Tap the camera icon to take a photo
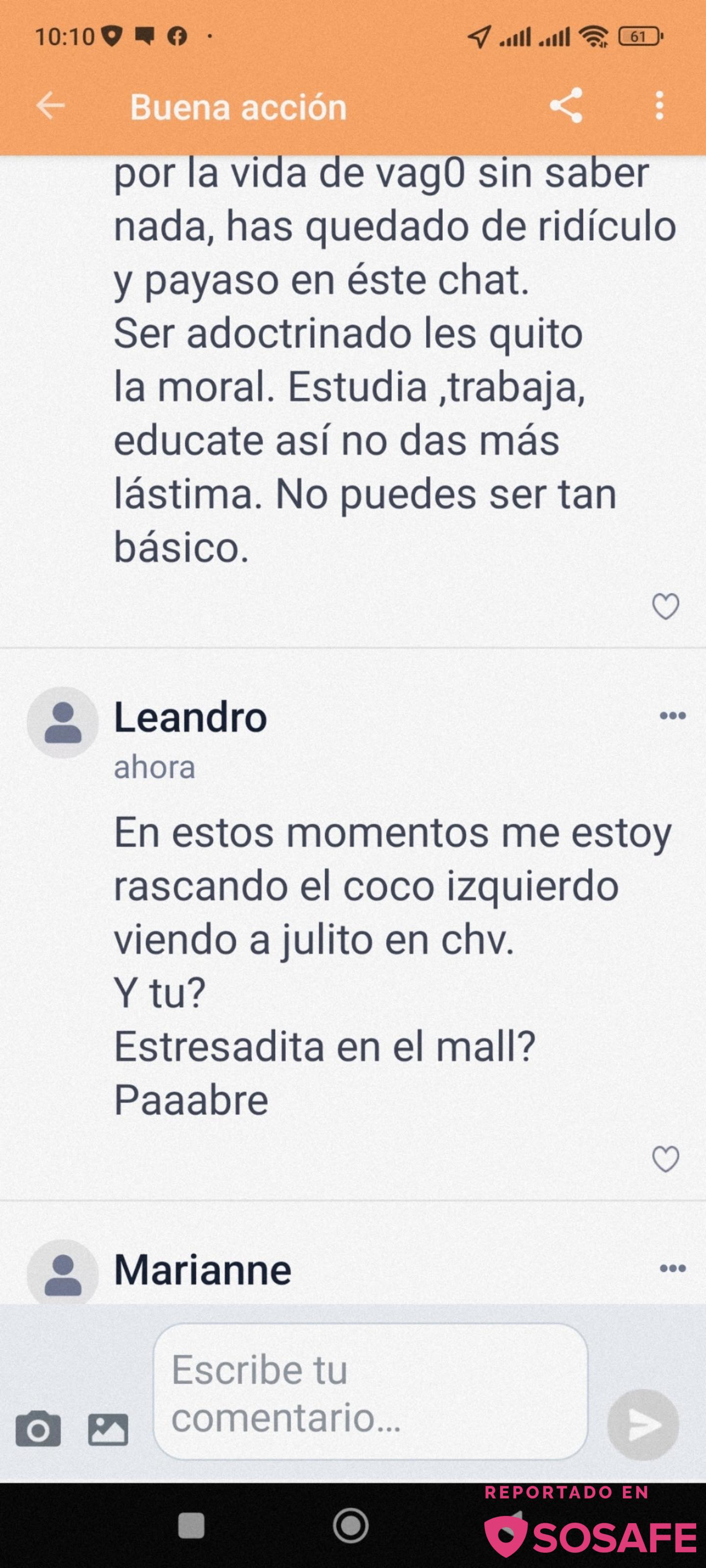This screenshot has width=706, height=1568. (38, 1429)
